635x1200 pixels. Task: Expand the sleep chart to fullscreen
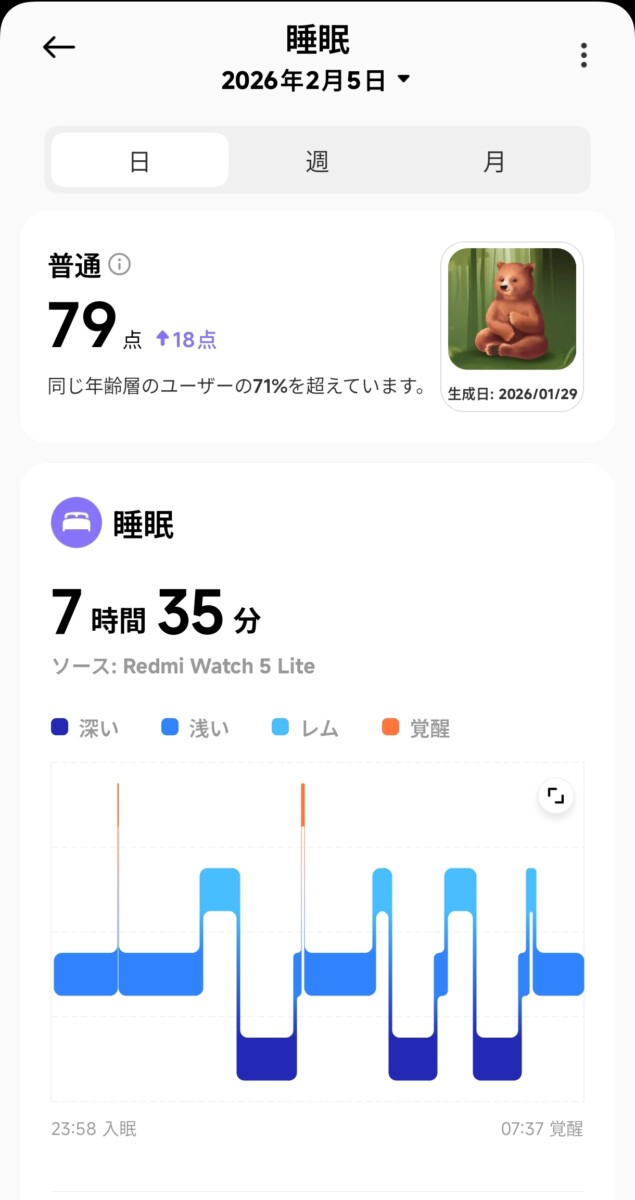[x=556, y=796]
